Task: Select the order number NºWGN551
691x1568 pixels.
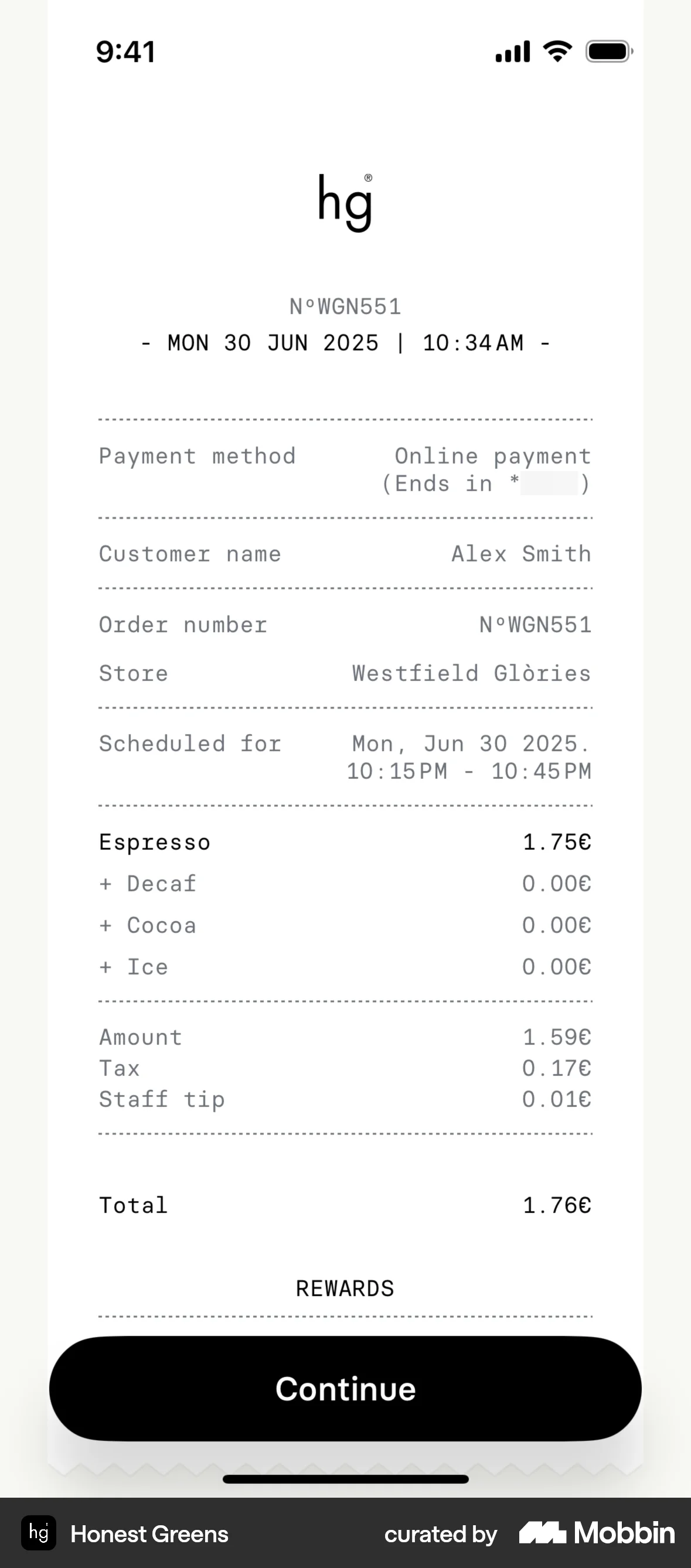Action: 534,624
